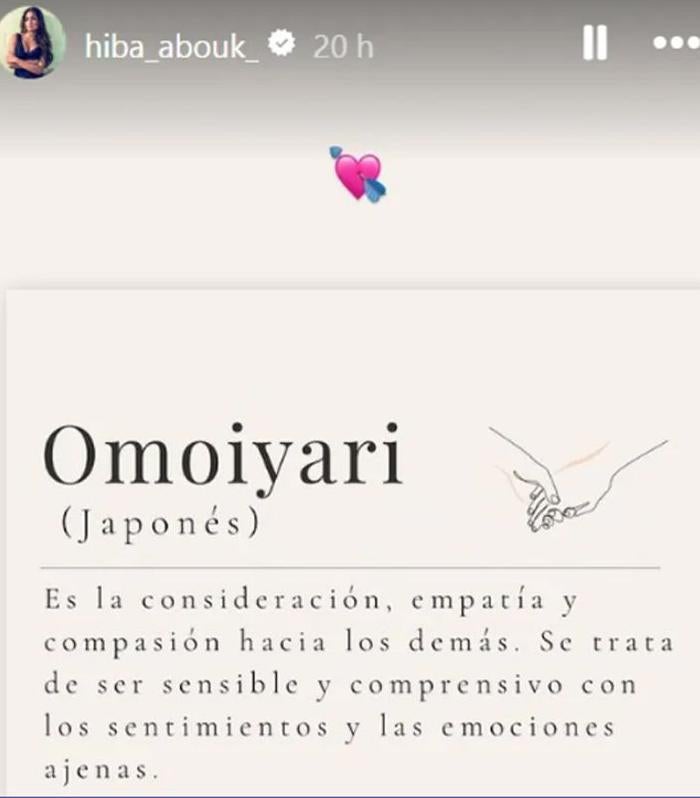Open the story options menu
The height and width of the screenshot is (798, 700).
[674, 44]
